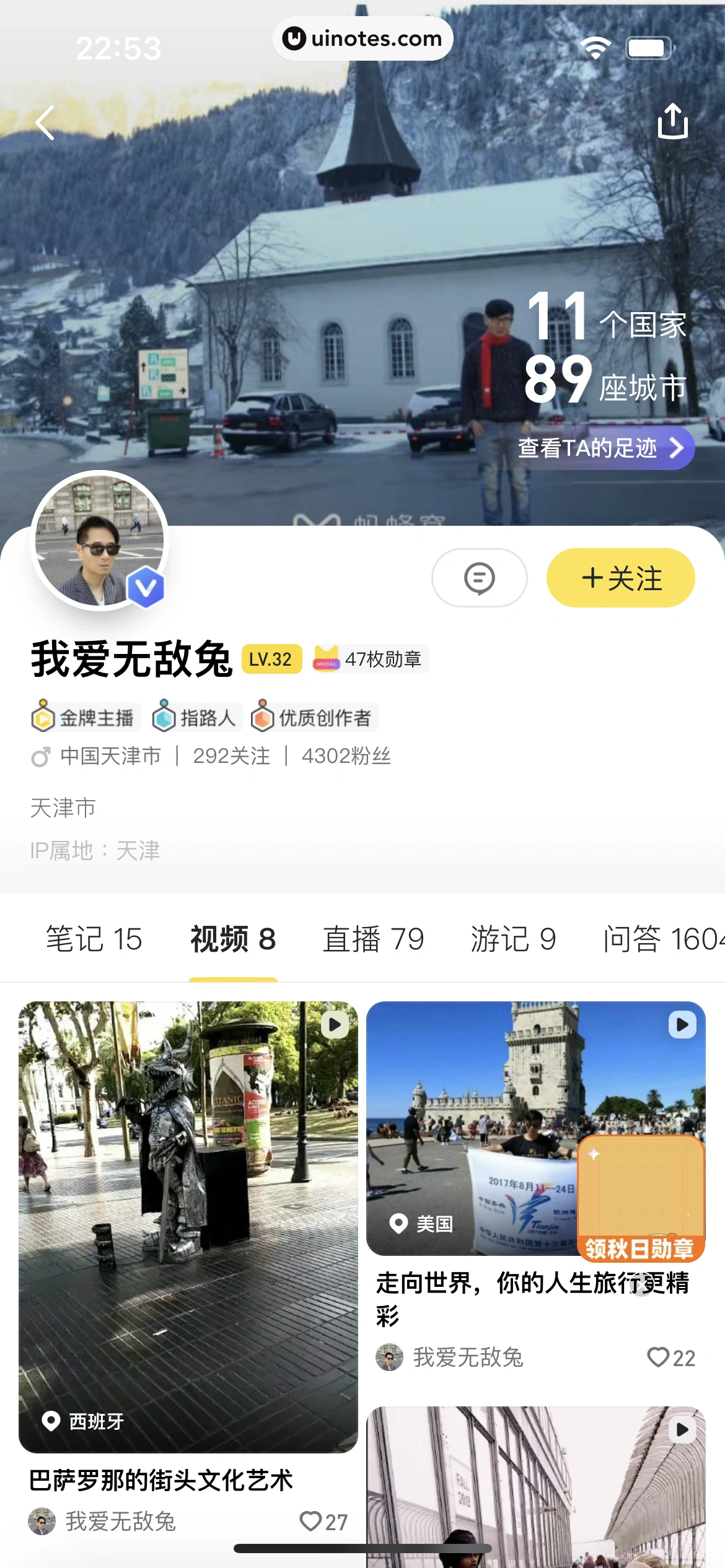Screen dimensions: 725x1568
Task: Select the 金牌主播 badge
Action: [x=86, y=718]
